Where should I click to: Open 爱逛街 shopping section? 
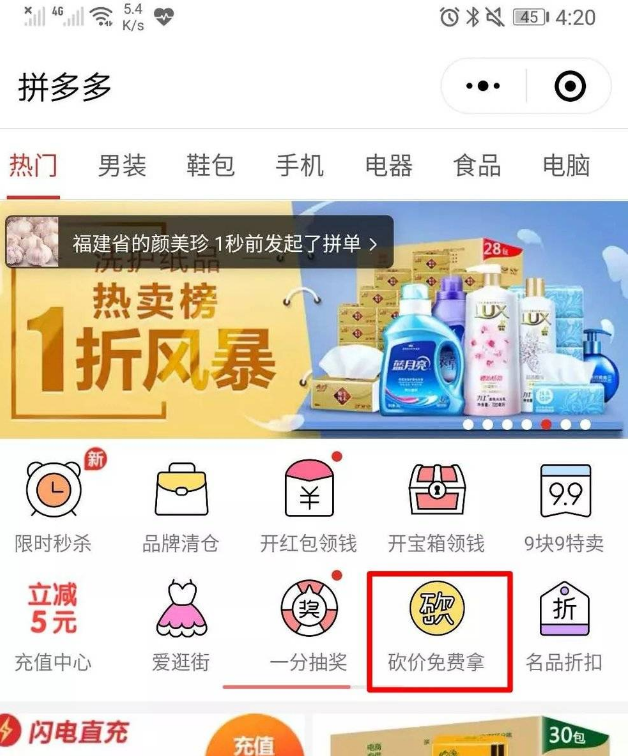(181, 627)
